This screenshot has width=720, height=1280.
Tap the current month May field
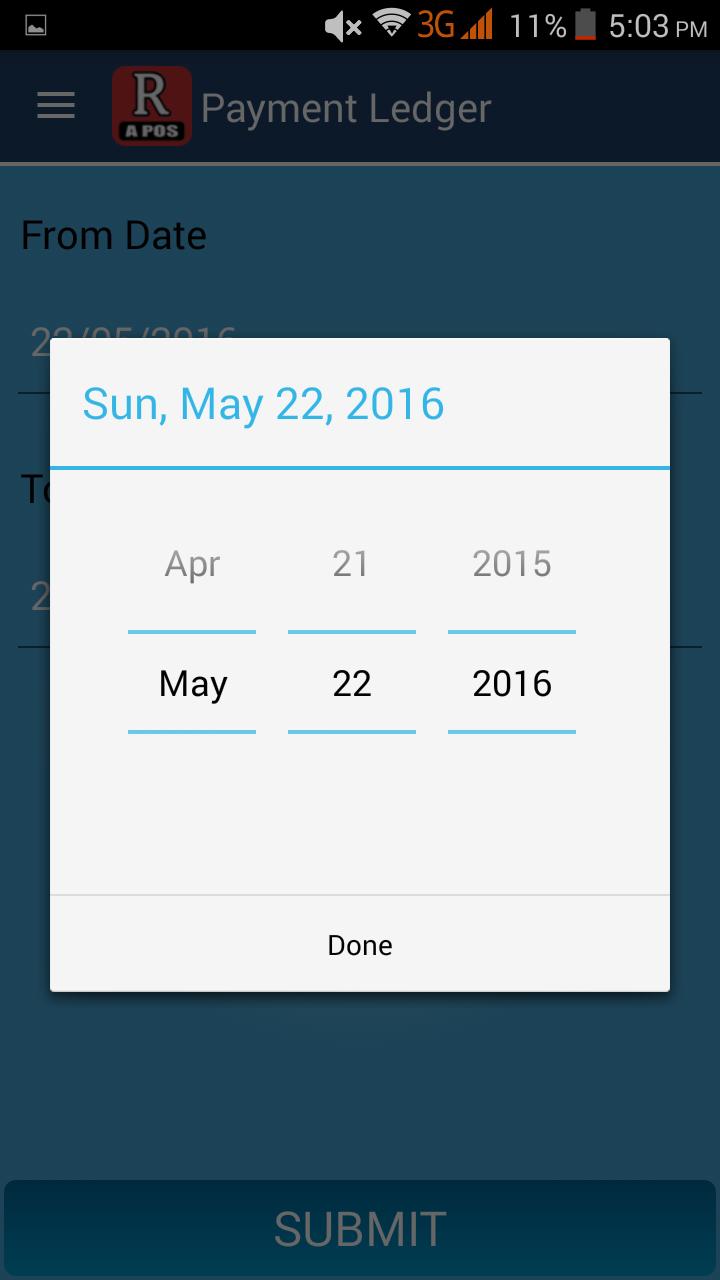(192, 684)
